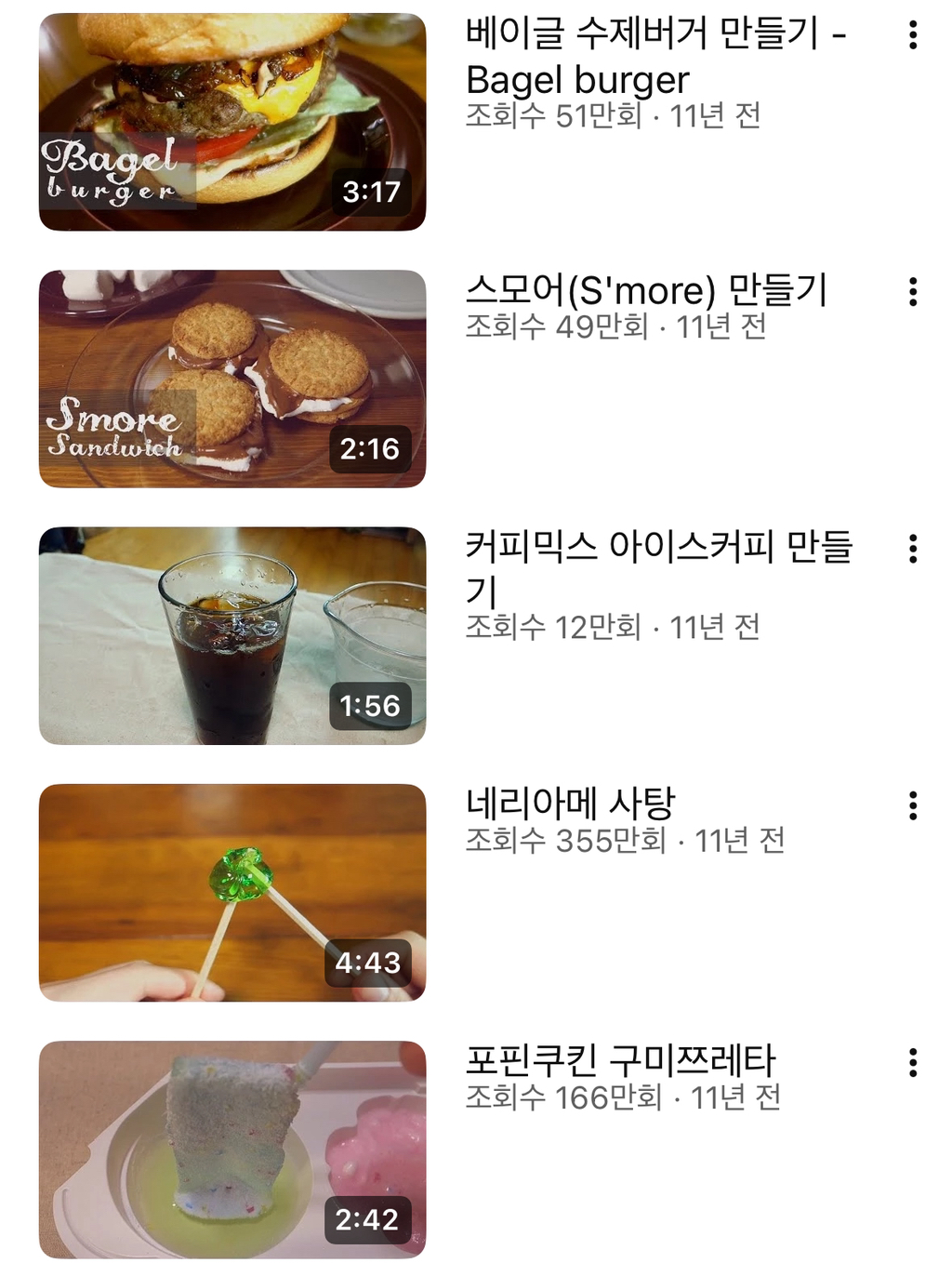The image size is (952, 1263).
Task: Watch the 커피믹스 아이스커피 만들기 video
Action: [231, 636]
